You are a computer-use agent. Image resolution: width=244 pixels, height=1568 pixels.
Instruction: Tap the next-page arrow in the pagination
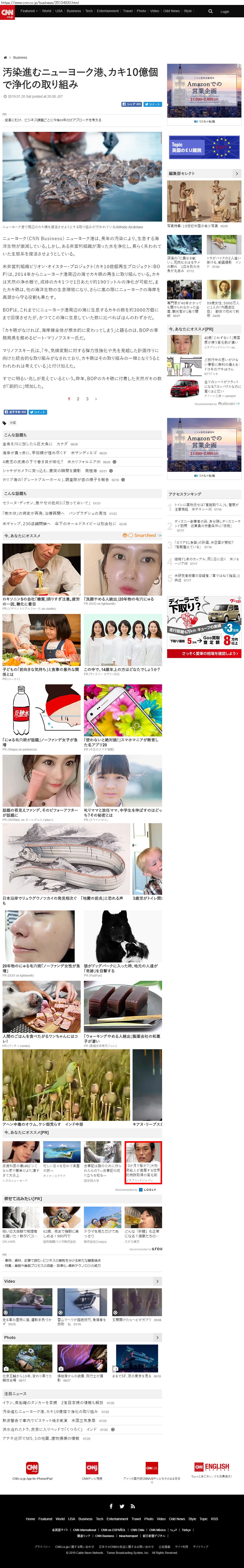coord(96,399)
